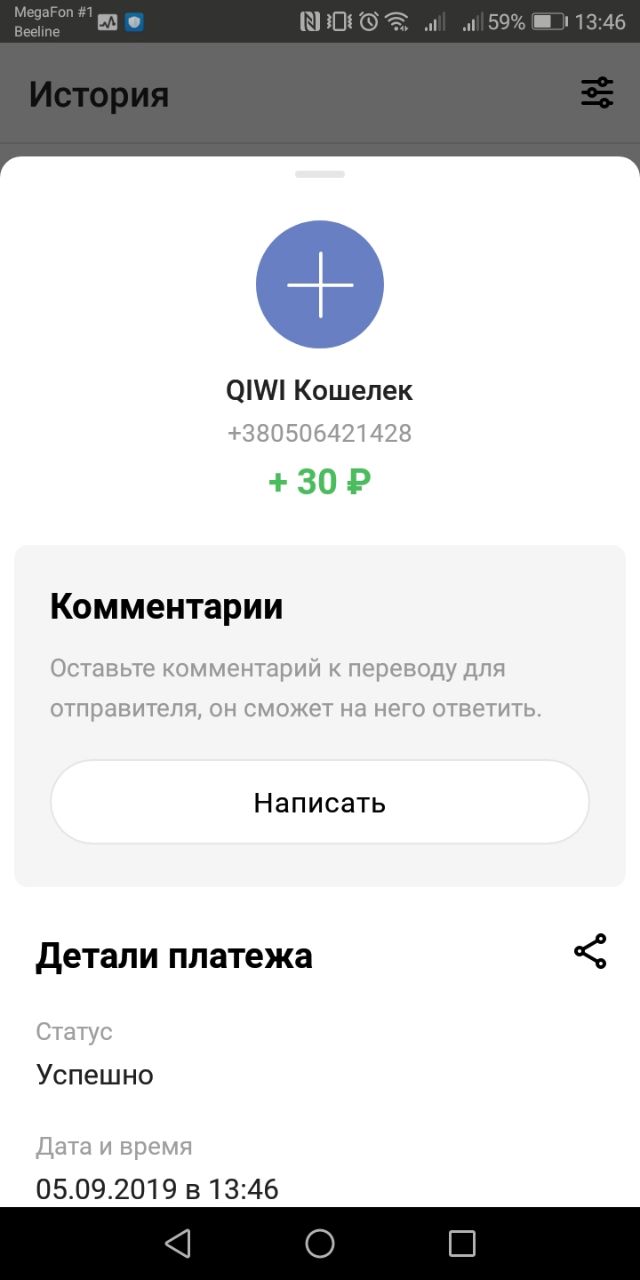Tap the bottom sheet drag handle
Screen dimensions: 640x1280
pyautogui.click(x=320, y=174)
